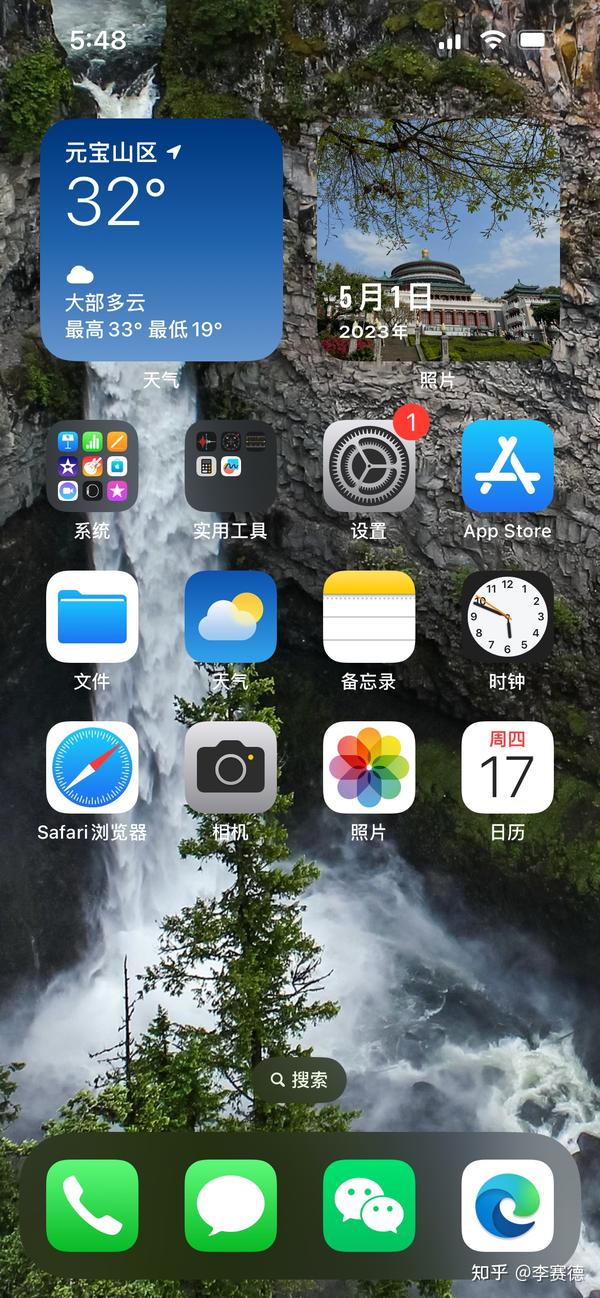
Task: Launch the 文件 app
Action: [x=92, y=616]
